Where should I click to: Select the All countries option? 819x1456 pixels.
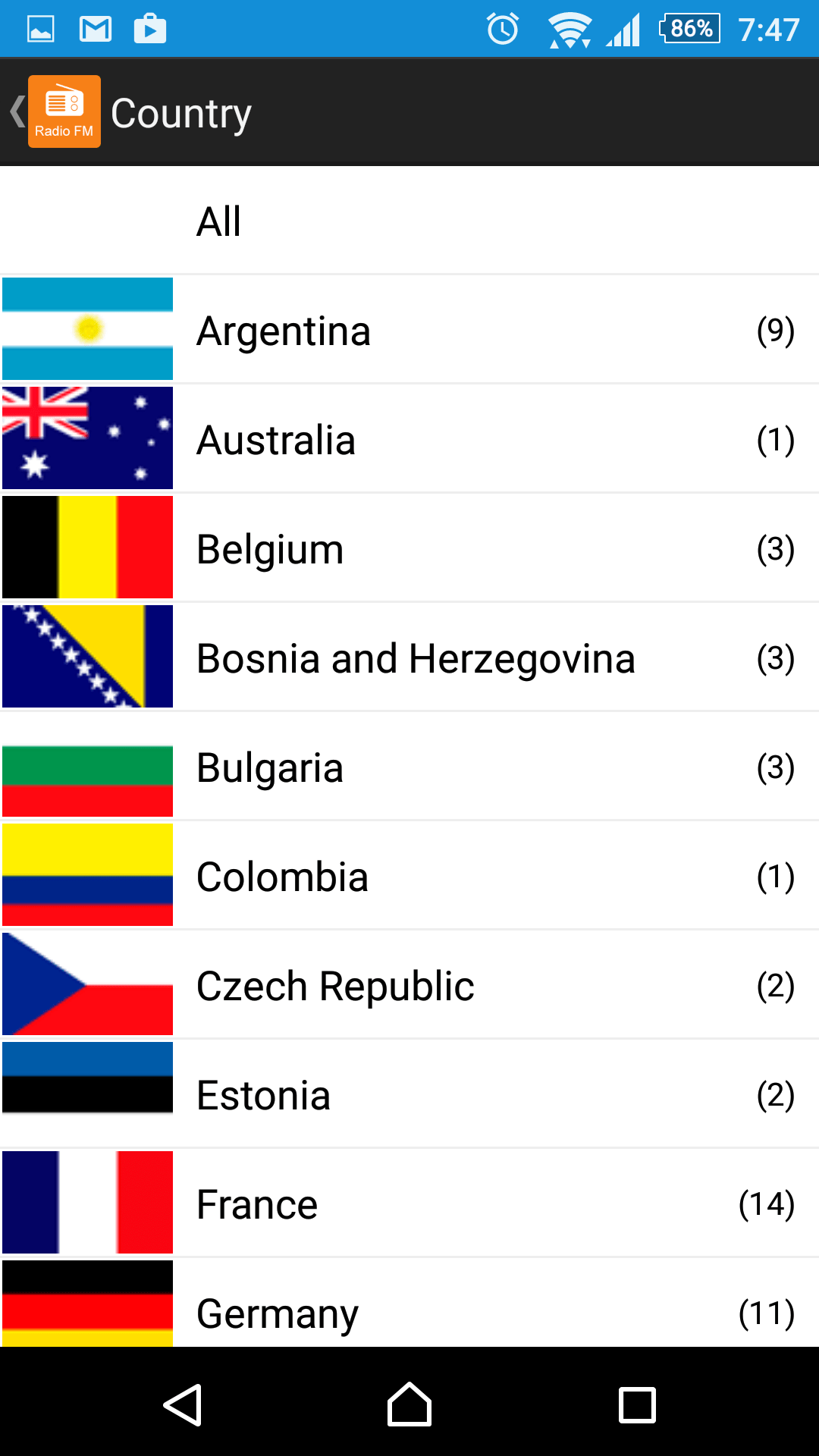pyautogui.click(x=409, y=221)
